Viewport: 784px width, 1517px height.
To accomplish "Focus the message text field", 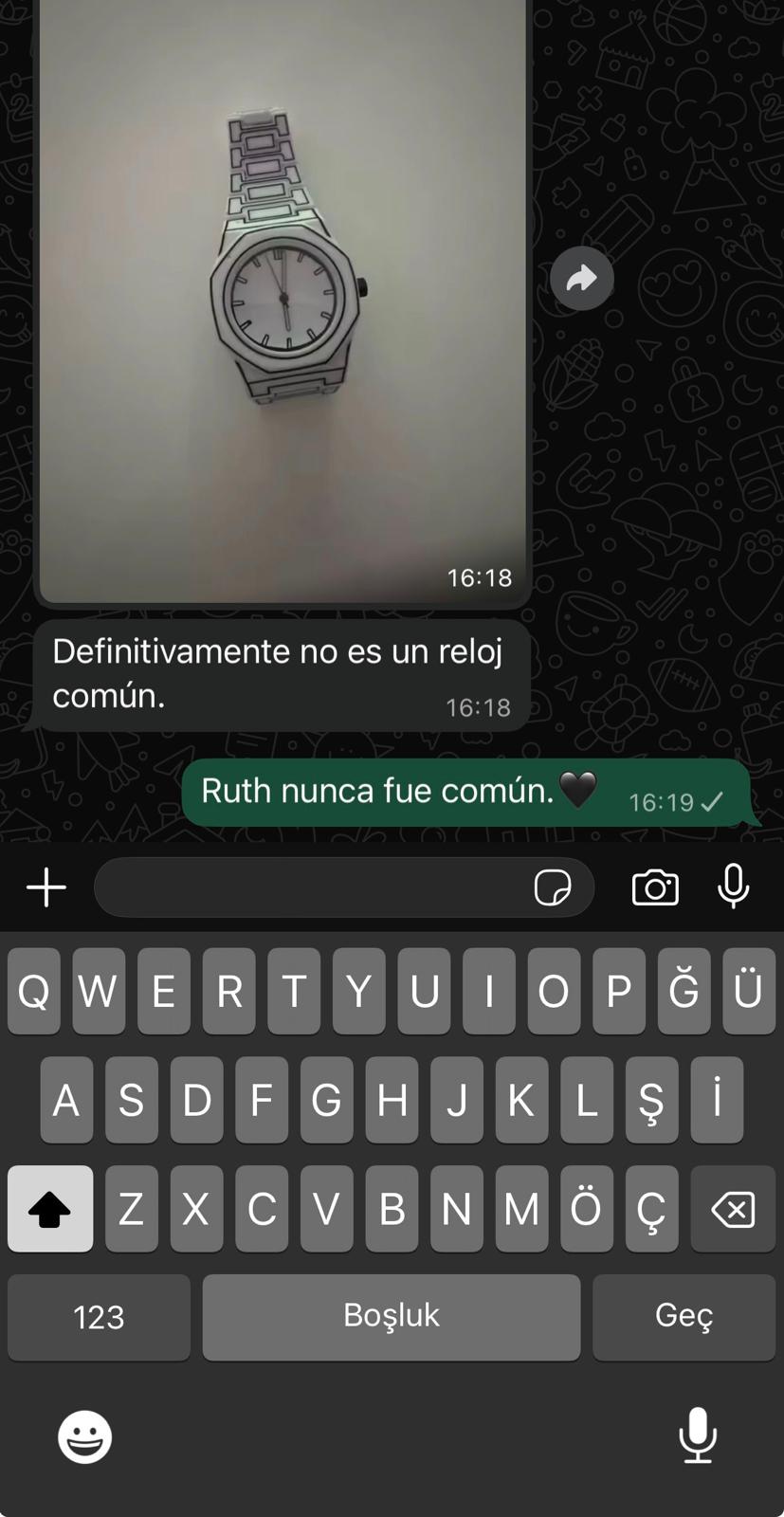I will pos(313,888).
